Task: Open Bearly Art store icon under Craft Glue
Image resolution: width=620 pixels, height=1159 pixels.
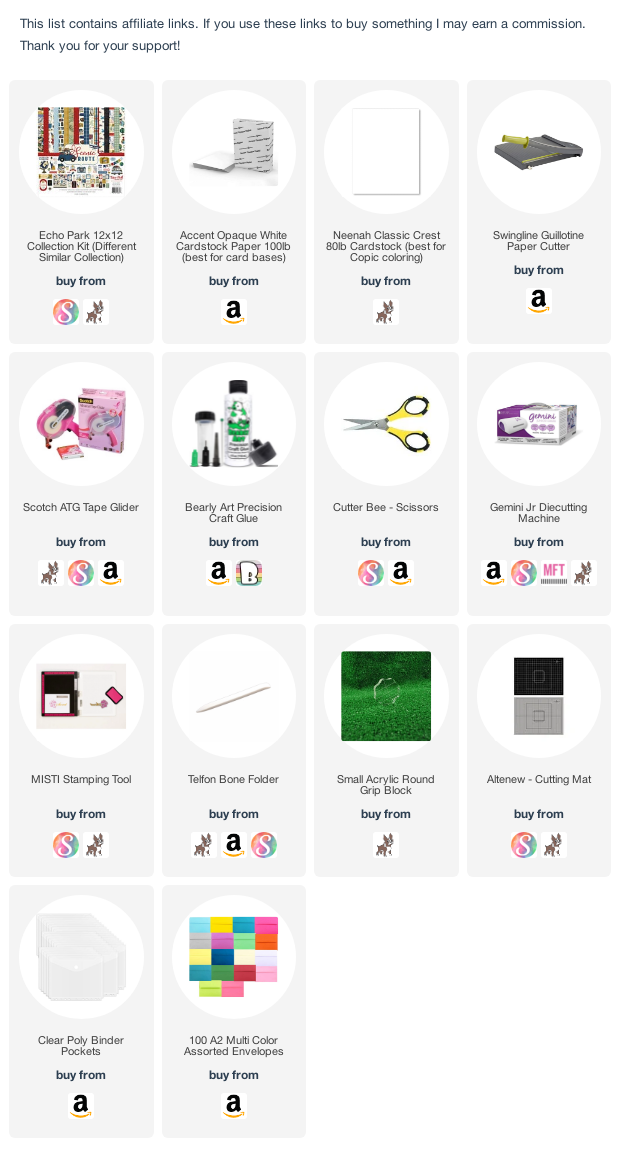Action: (248, 573)
